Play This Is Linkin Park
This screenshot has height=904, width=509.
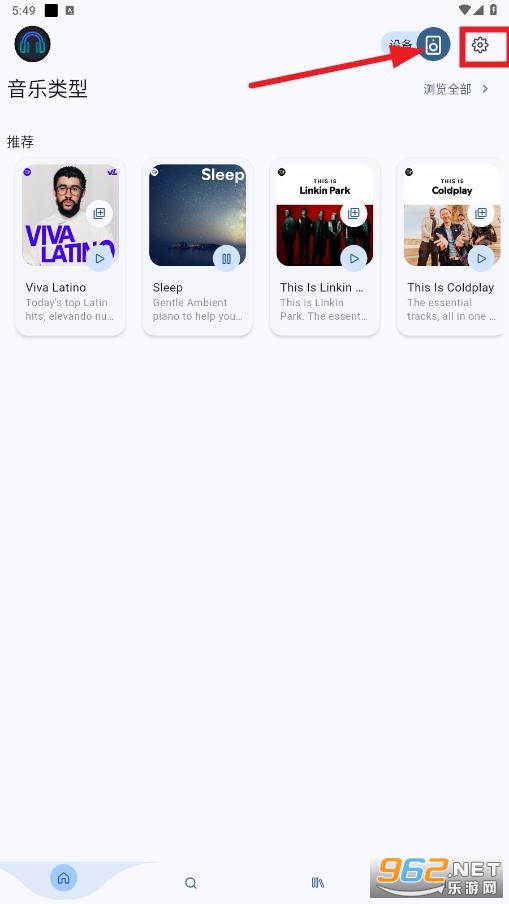coord(354,258)
